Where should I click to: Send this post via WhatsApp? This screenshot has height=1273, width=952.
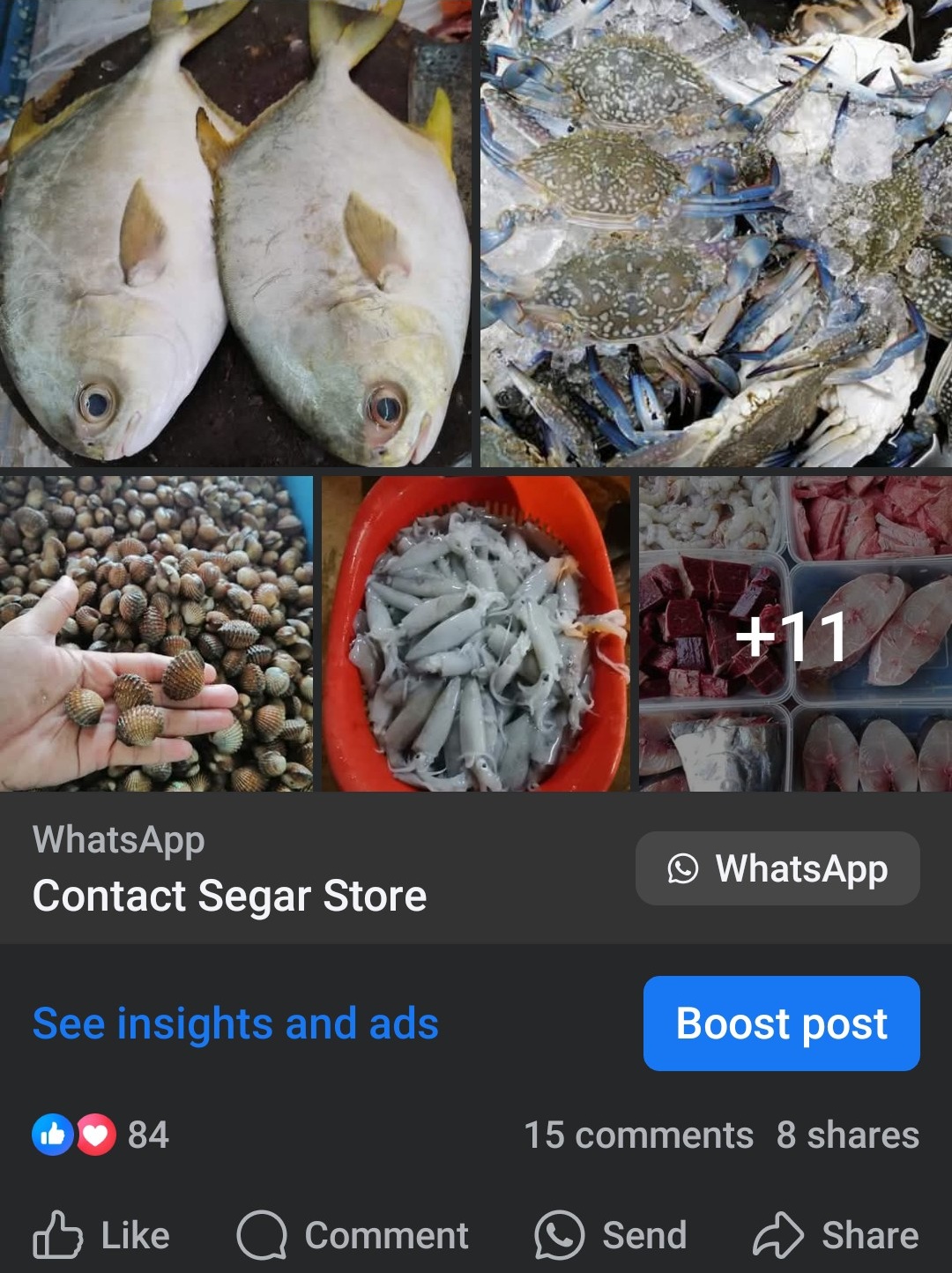tap(610, 1235)
